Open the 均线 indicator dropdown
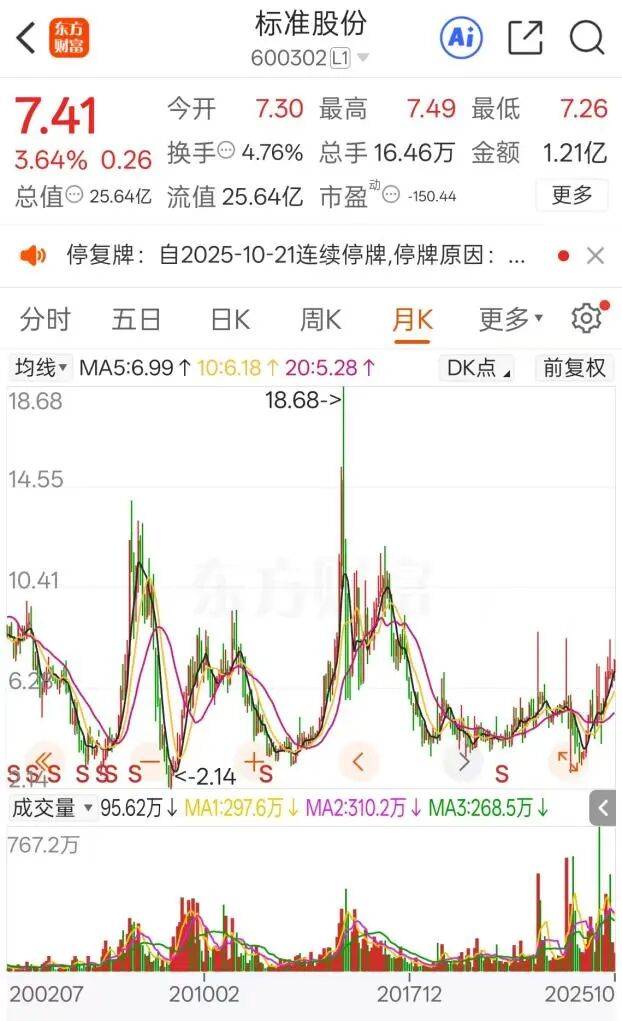The width and height of the screenshot is (622, 1021). (x=41, y=368)
